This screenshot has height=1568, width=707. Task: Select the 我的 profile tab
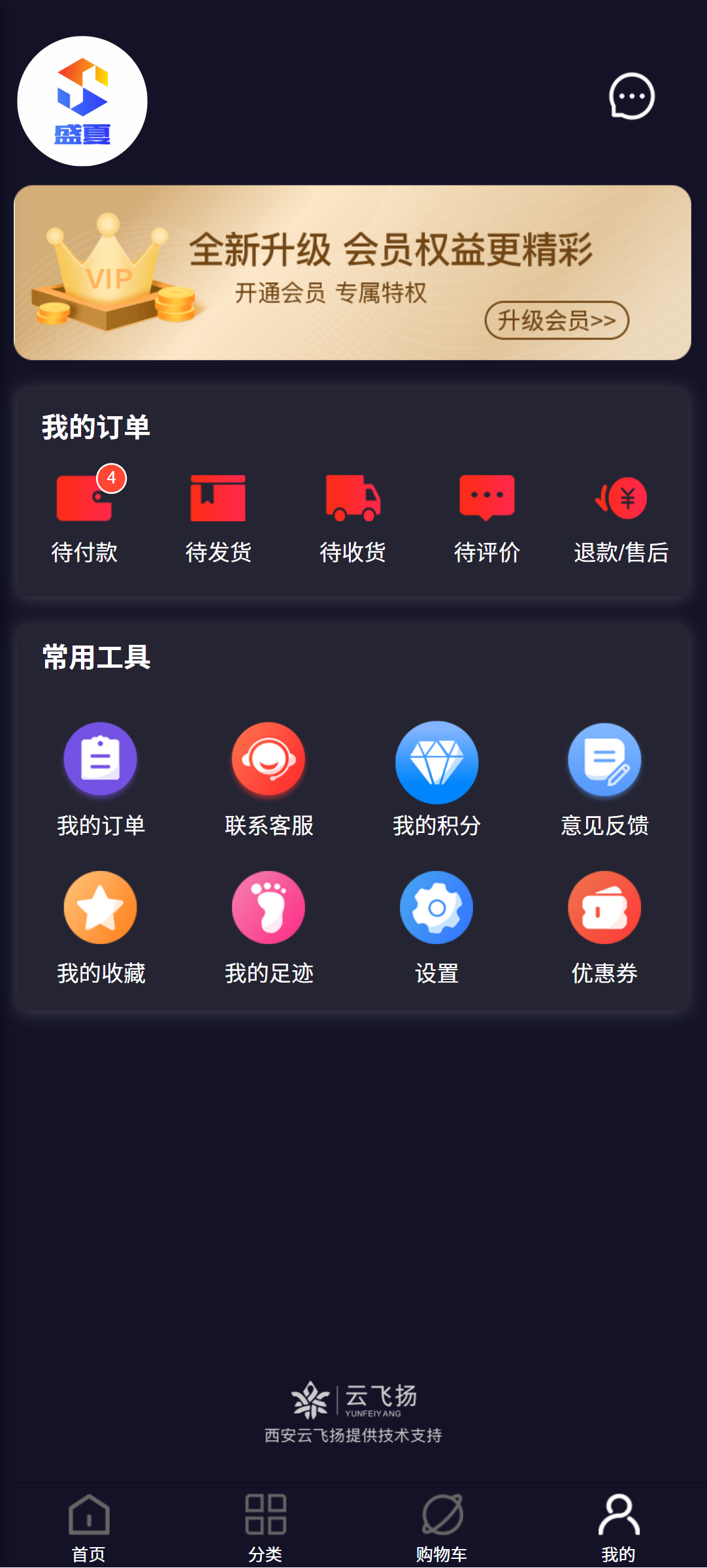click(x=618, y=1527)
